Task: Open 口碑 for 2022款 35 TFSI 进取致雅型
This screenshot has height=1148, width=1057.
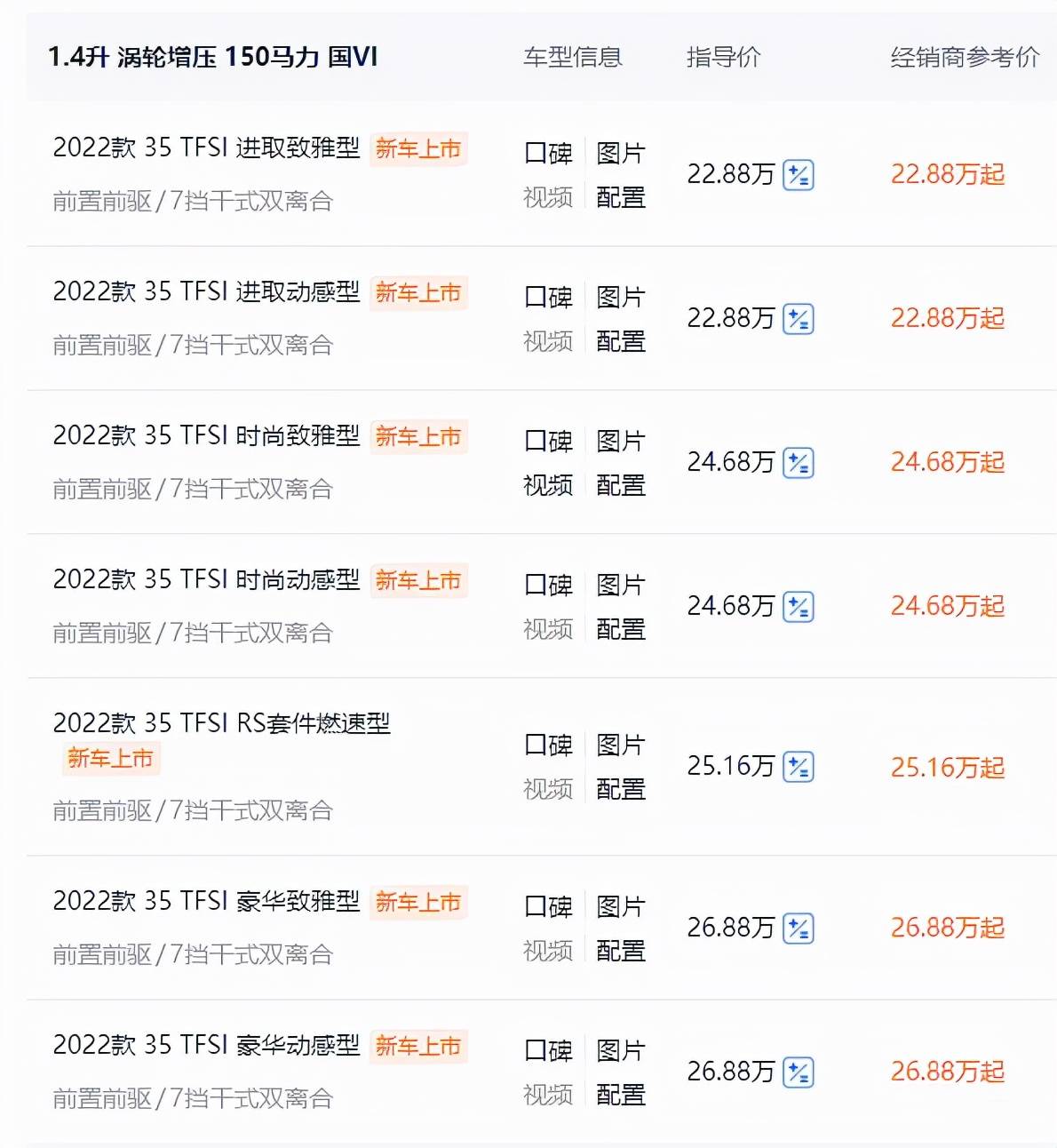Action: (x=548, y=152)
